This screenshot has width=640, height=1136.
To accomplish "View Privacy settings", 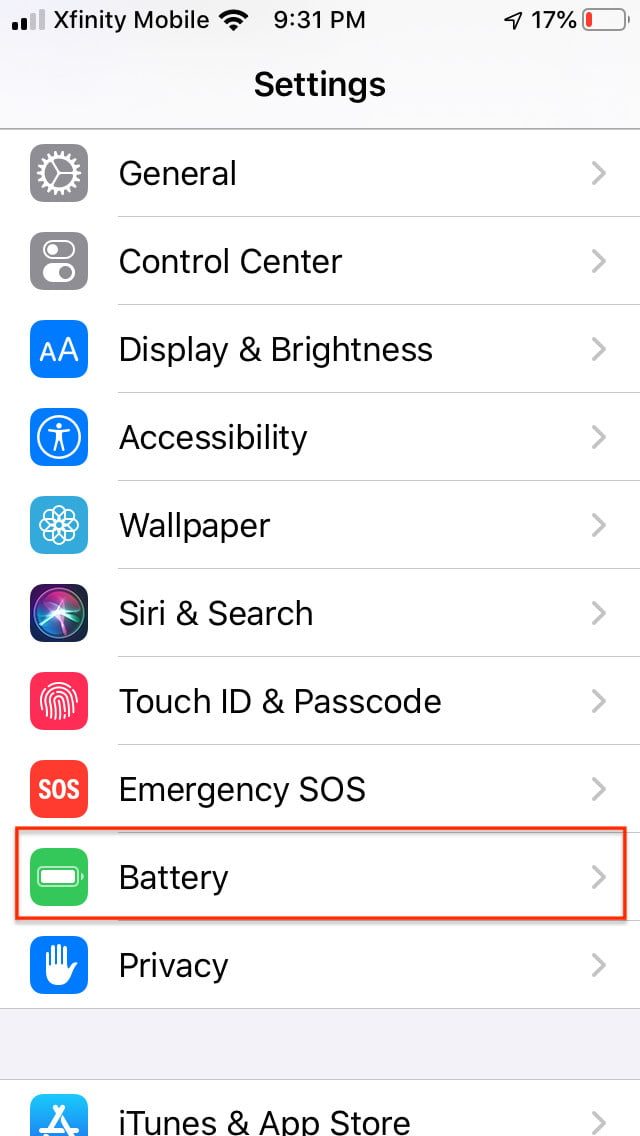I will 320,965.
